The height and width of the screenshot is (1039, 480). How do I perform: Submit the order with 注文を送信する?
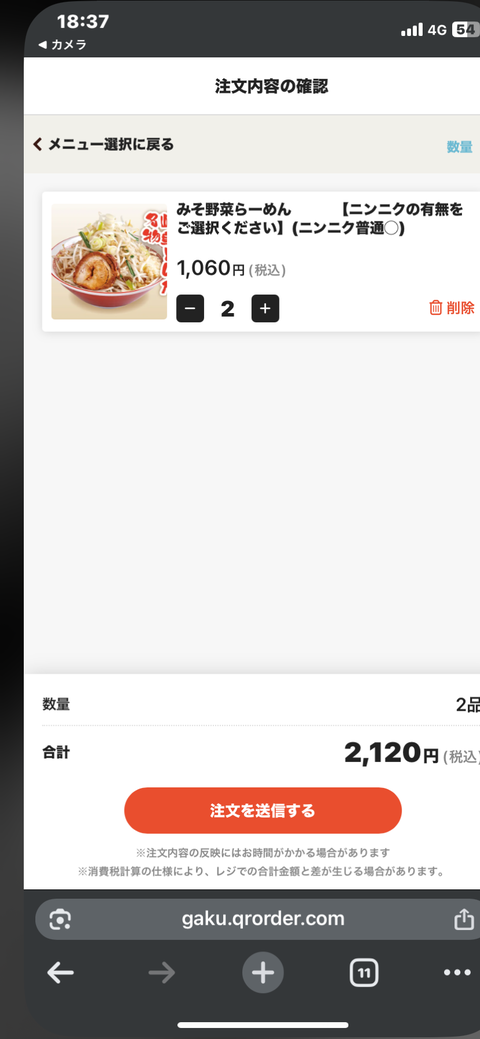[x=263, y=810]
